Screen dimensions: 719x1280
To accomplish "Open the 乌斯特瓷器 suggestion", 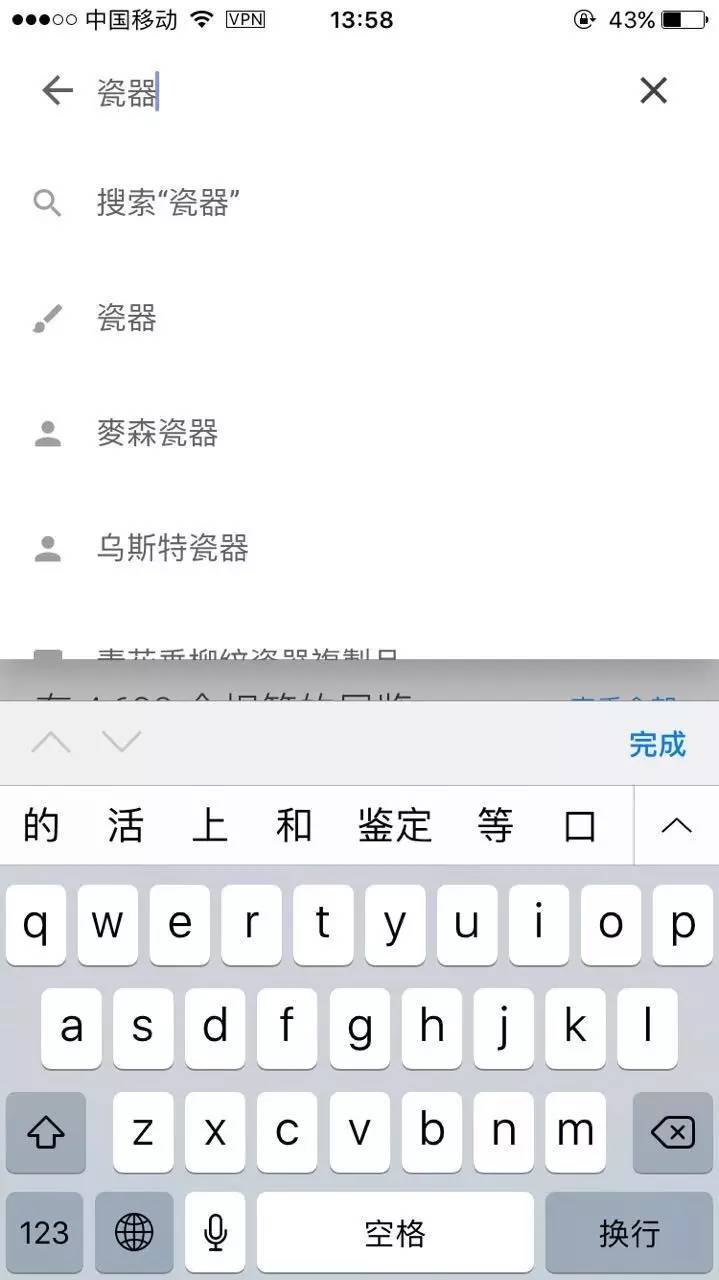I will coord(172,549).
